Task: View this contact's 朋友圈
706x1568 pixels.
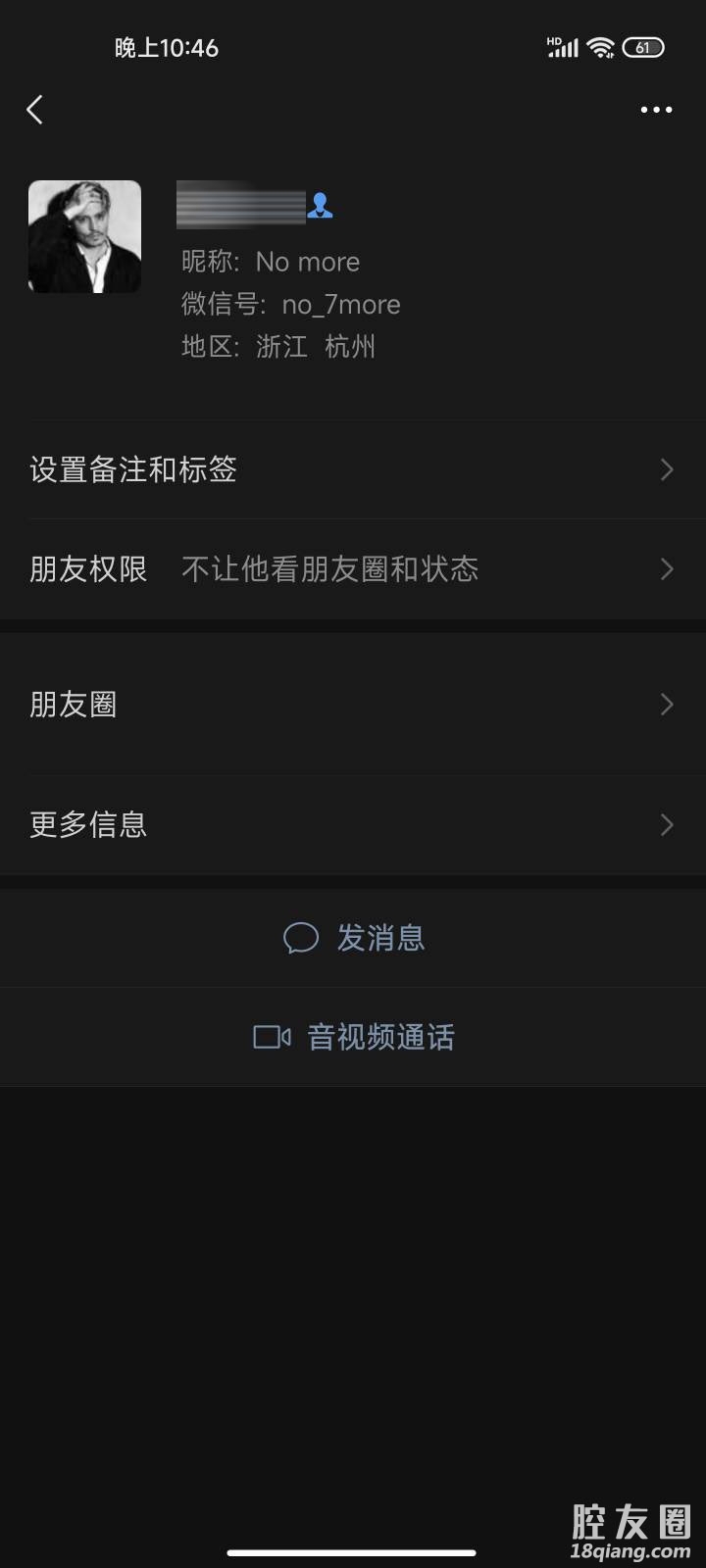Action: (353, 705)
